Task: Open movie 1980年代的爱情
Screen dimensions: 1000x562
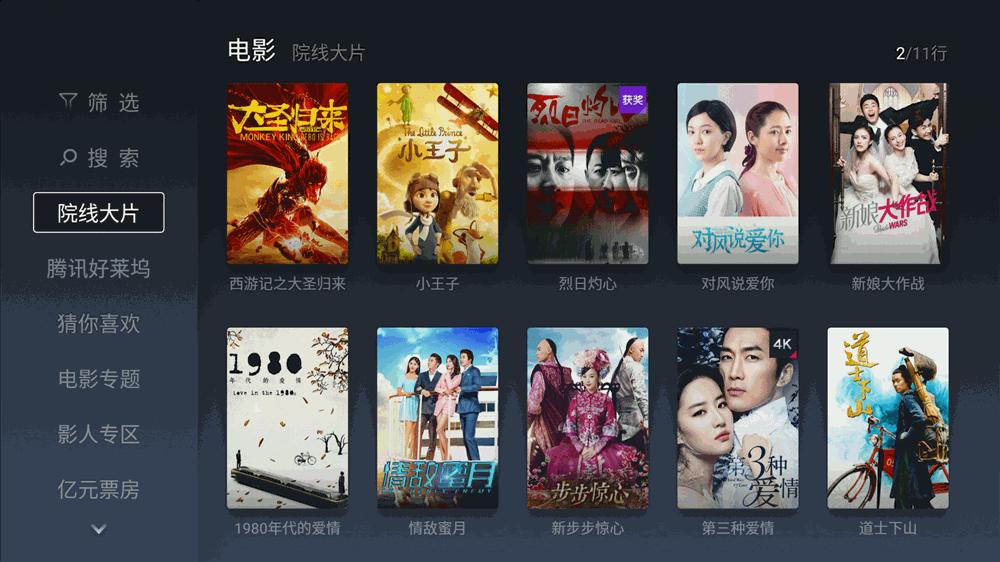Action: pos(287,418)
